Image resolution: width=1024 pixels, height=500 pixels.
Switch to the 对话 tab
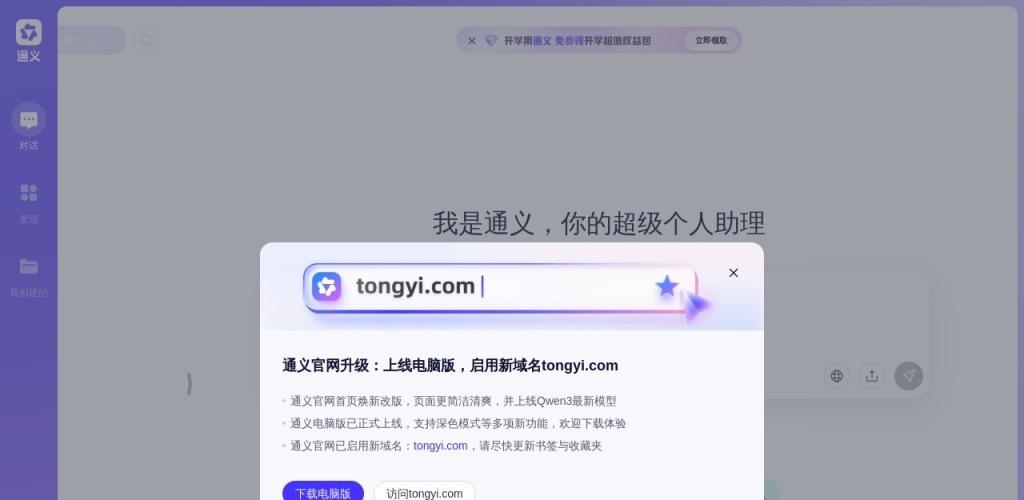[x=29, y=127]
